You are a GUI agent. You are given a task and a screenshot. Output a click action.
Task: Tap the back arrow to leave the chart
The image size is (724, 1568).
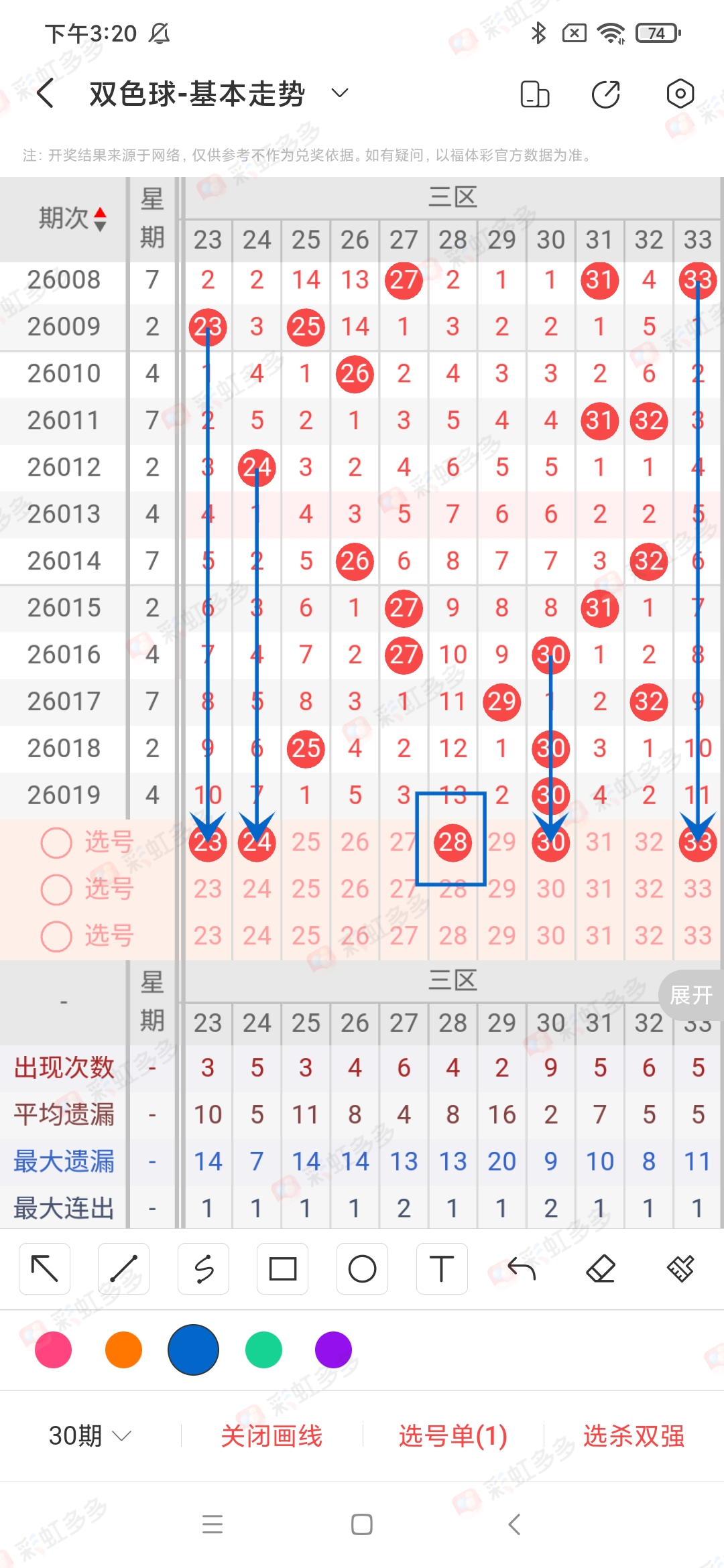point(45,94)
